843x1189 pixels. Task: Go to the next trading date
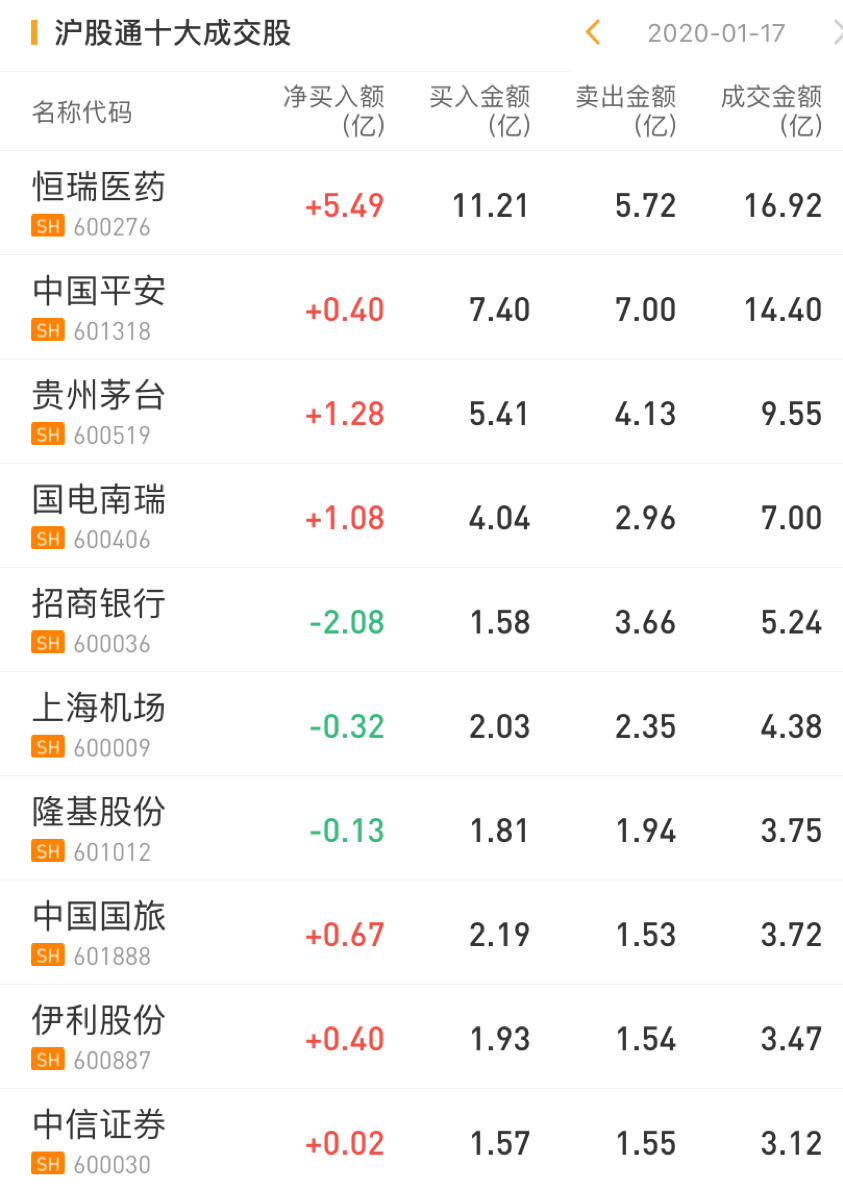(837, 33)
